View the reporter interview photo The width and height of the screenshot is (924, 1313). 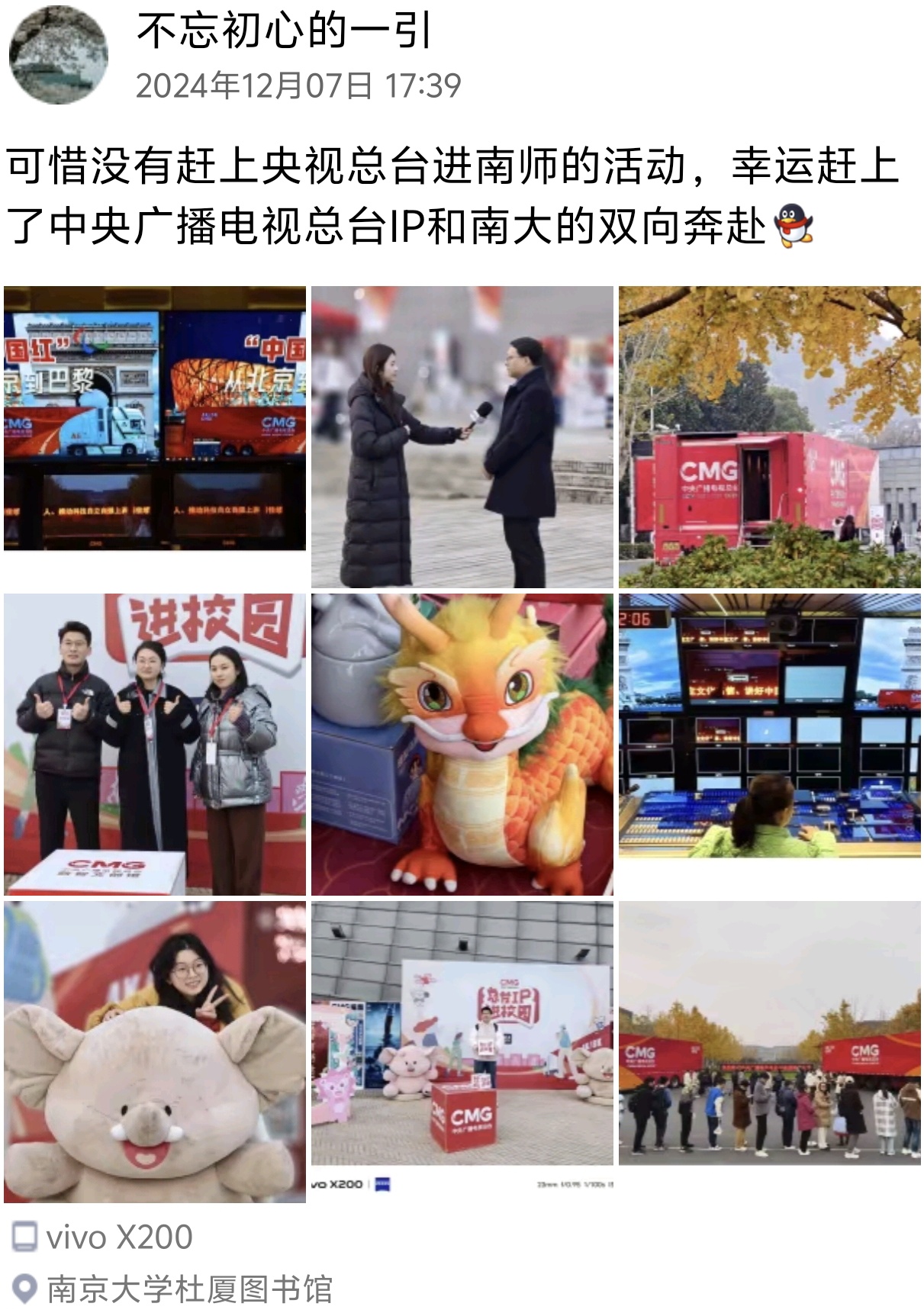click(x=462, y=436)
